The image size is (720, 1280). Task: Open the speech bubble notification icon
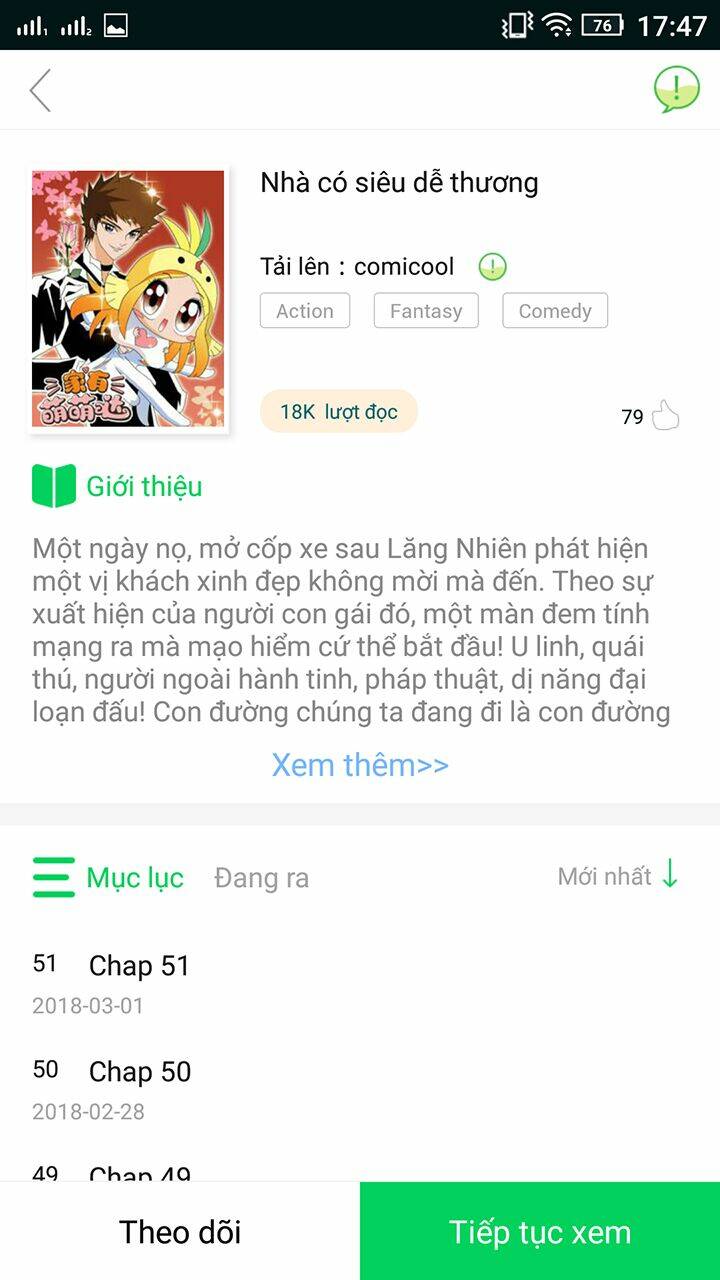tap(676, 88)
